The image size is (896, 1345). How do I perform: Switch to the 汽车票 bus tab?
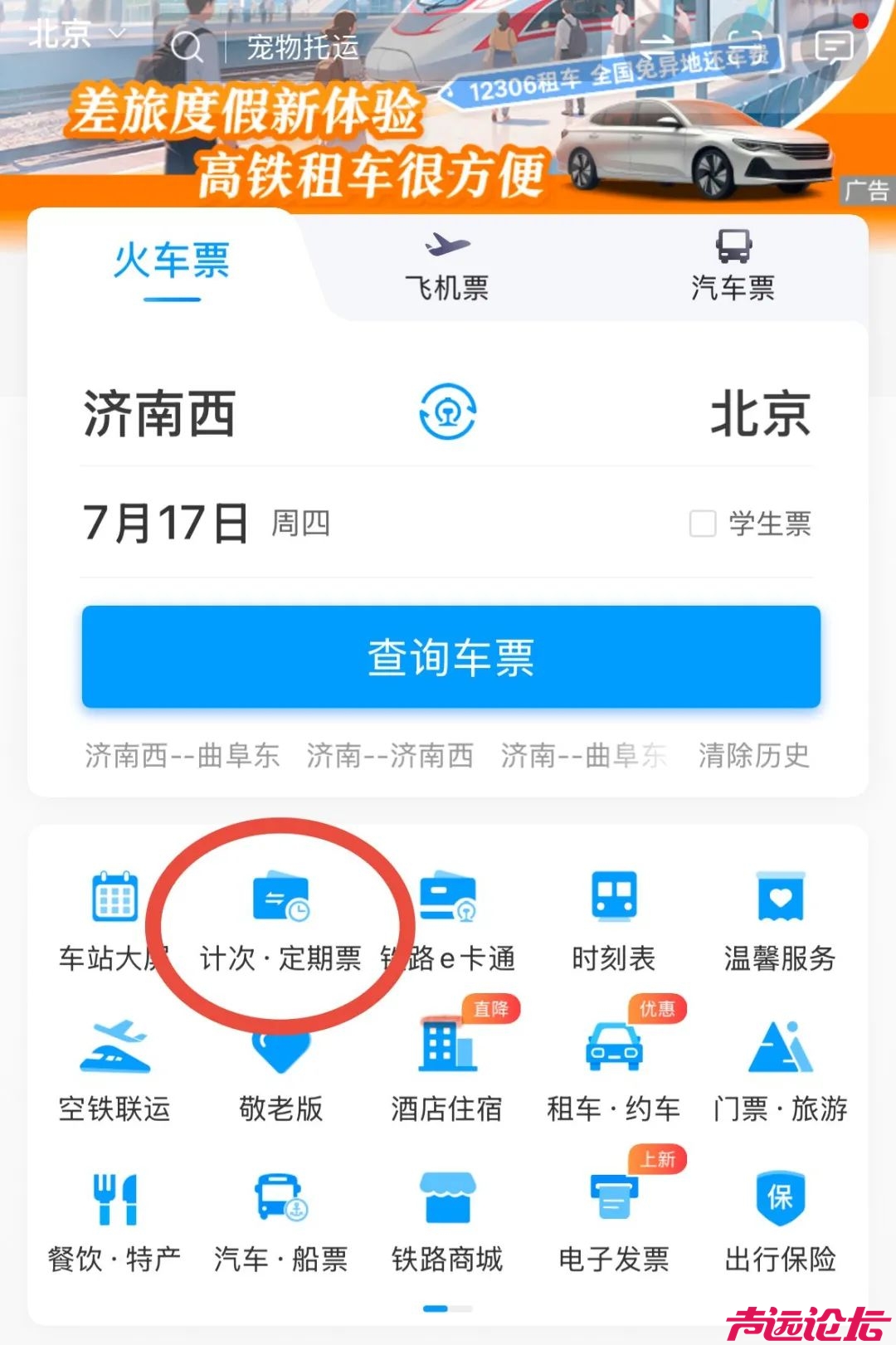pyautogui.click(x=733, y=267)
